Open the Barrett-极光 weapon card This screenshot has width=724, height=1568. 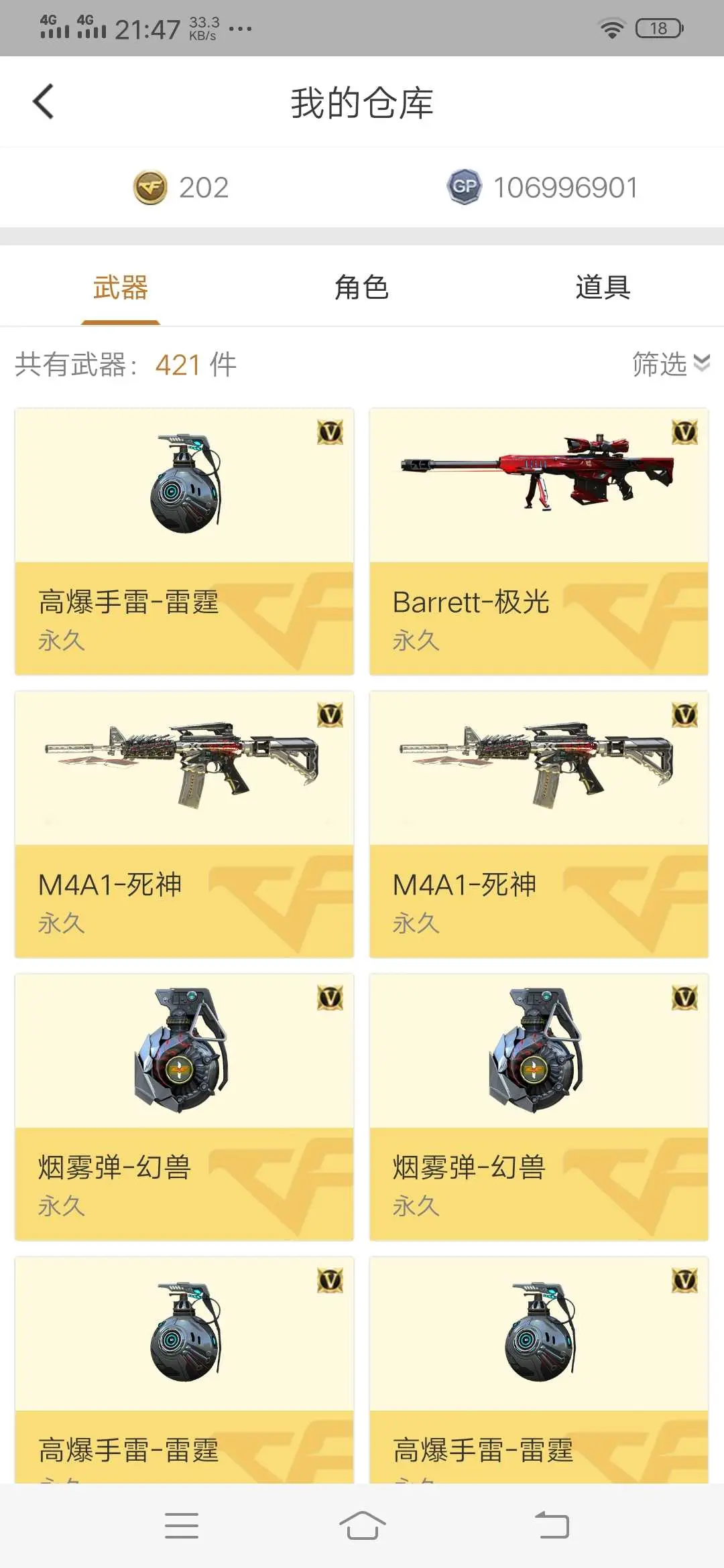(x=539, y=541)
